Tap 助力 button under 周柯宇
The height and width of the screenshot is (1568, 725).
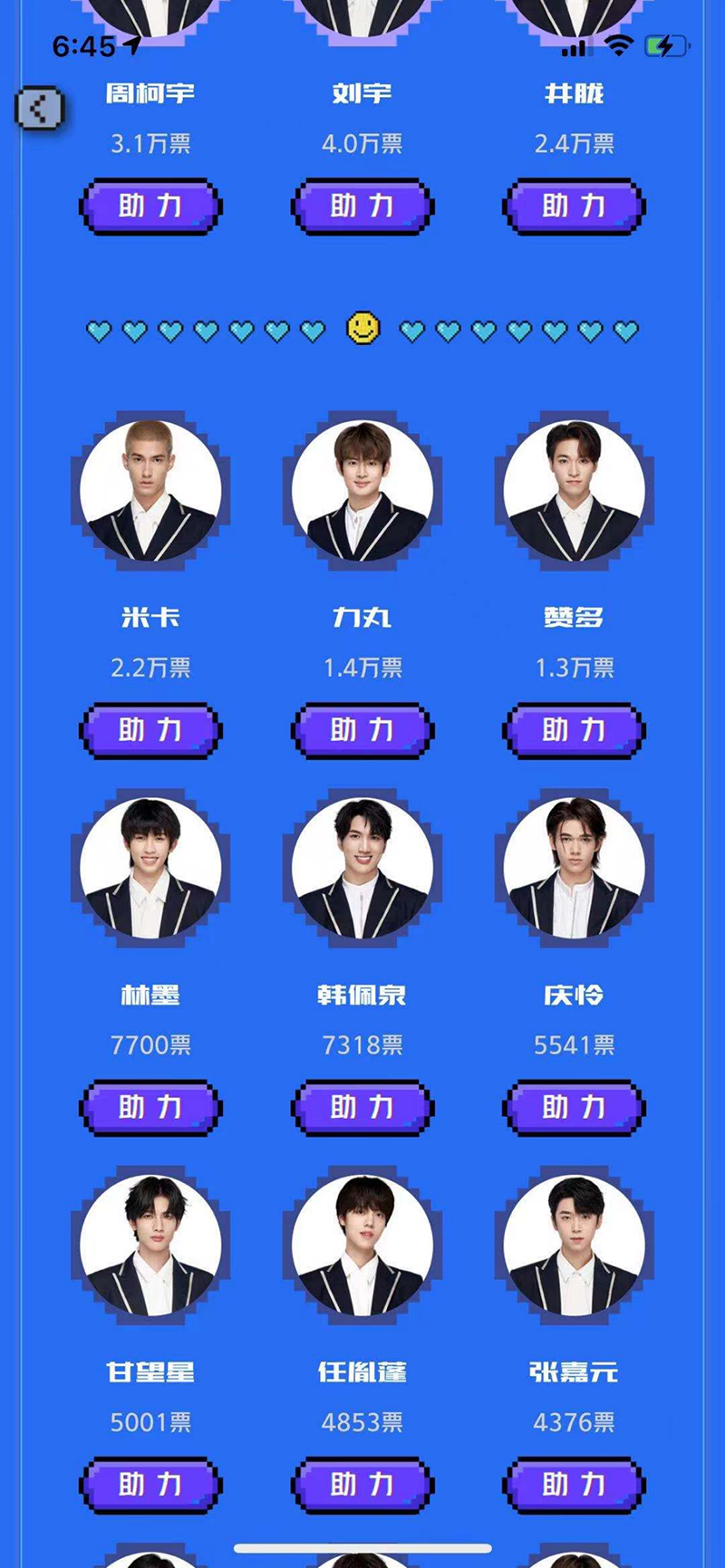pyautogui.click(x=150, y=207)
